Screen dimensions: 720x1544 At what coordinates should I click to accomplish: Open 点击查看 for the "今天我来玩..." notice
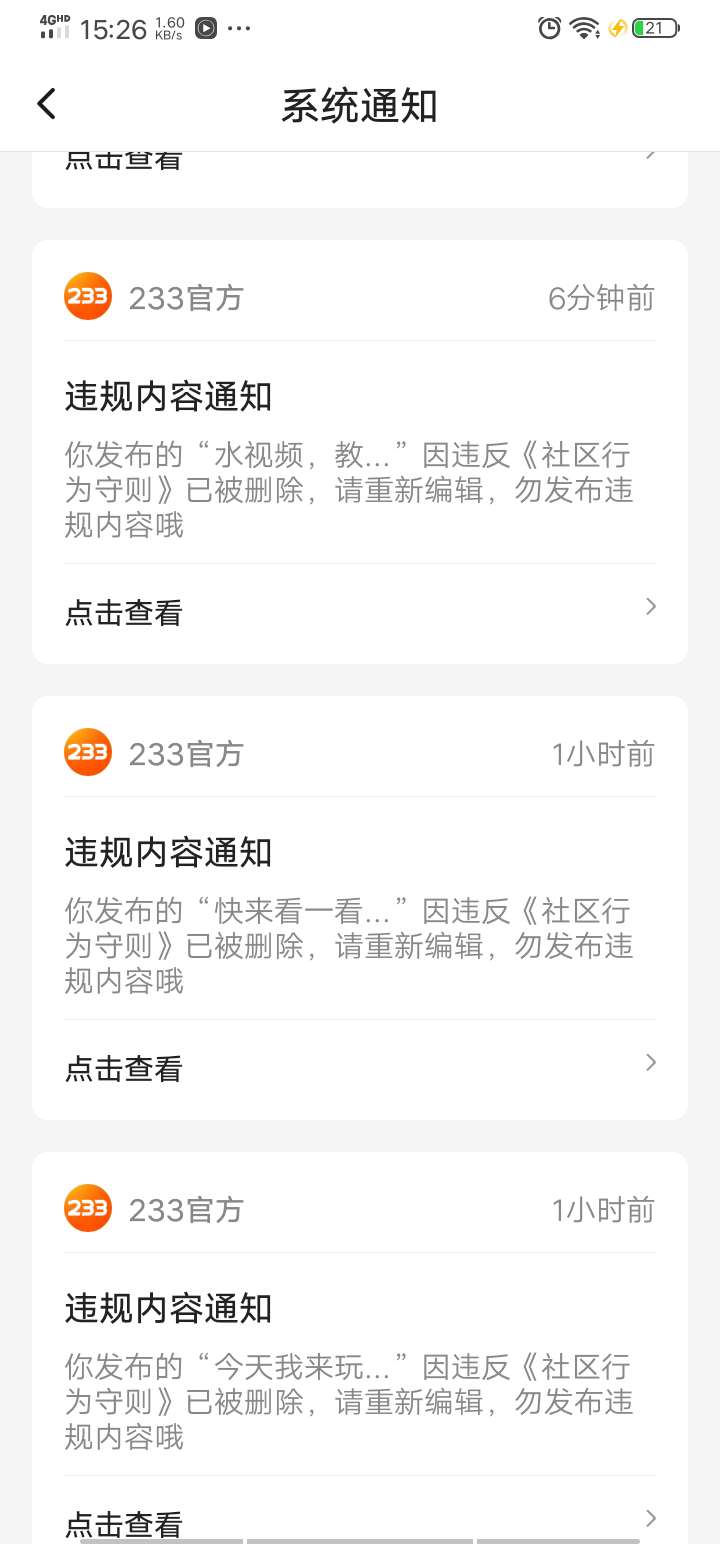click(x=360, y=1510)
